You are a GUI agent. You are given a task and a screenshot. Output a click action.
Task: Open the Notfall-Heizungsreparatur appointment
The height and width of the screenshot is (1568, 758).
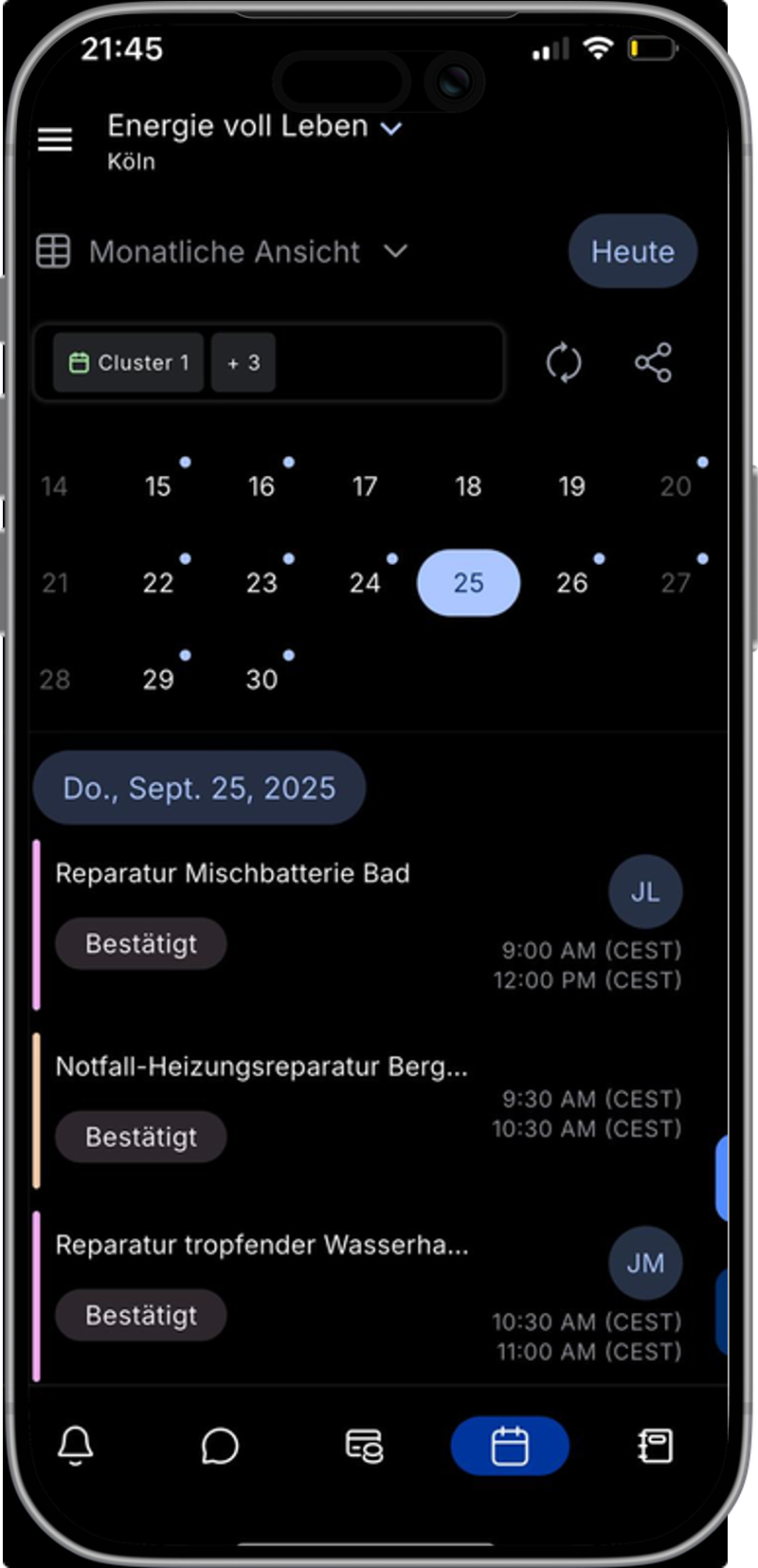point(358,1111)
